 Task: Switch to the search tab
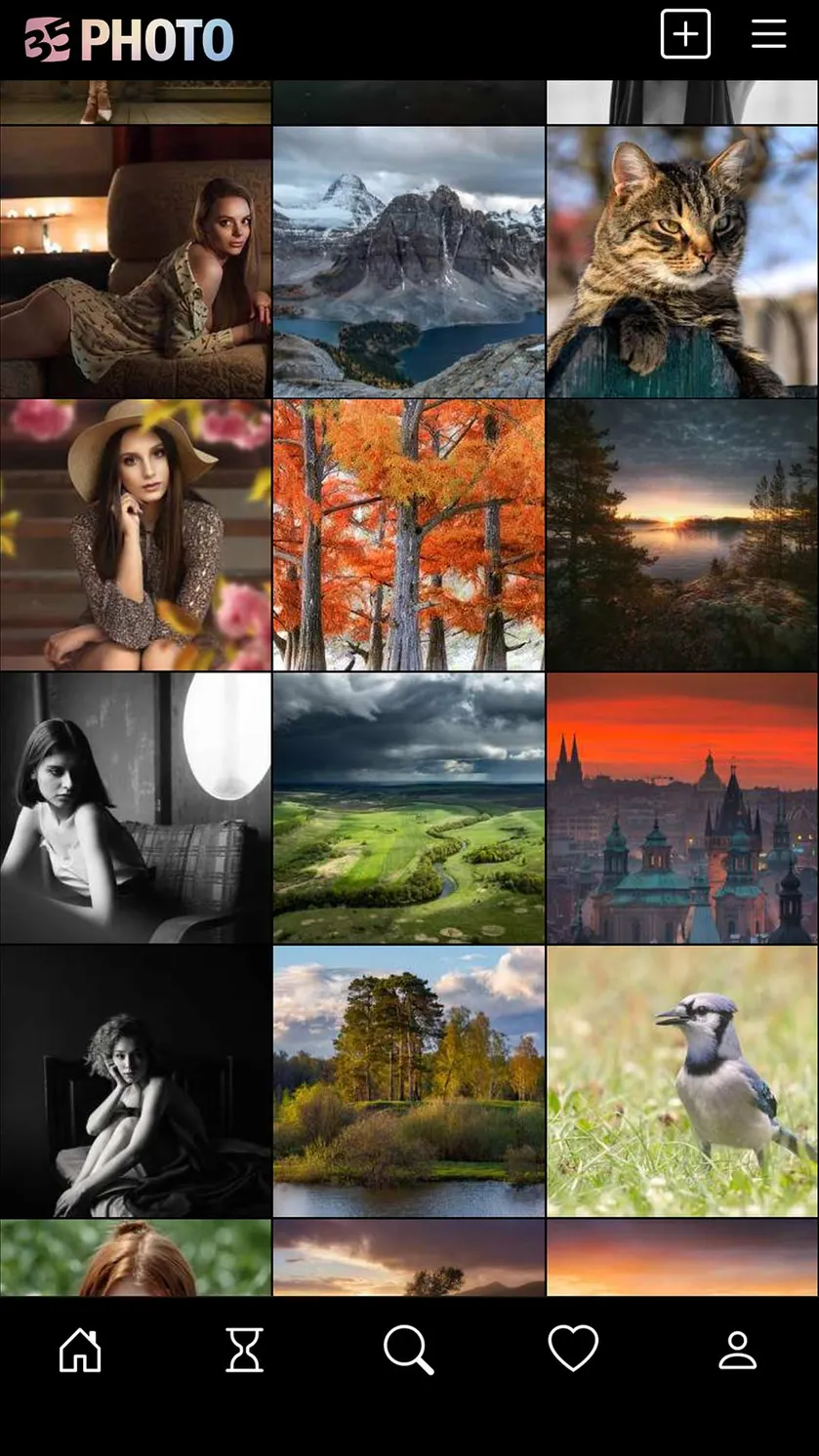pos(408,1351)
